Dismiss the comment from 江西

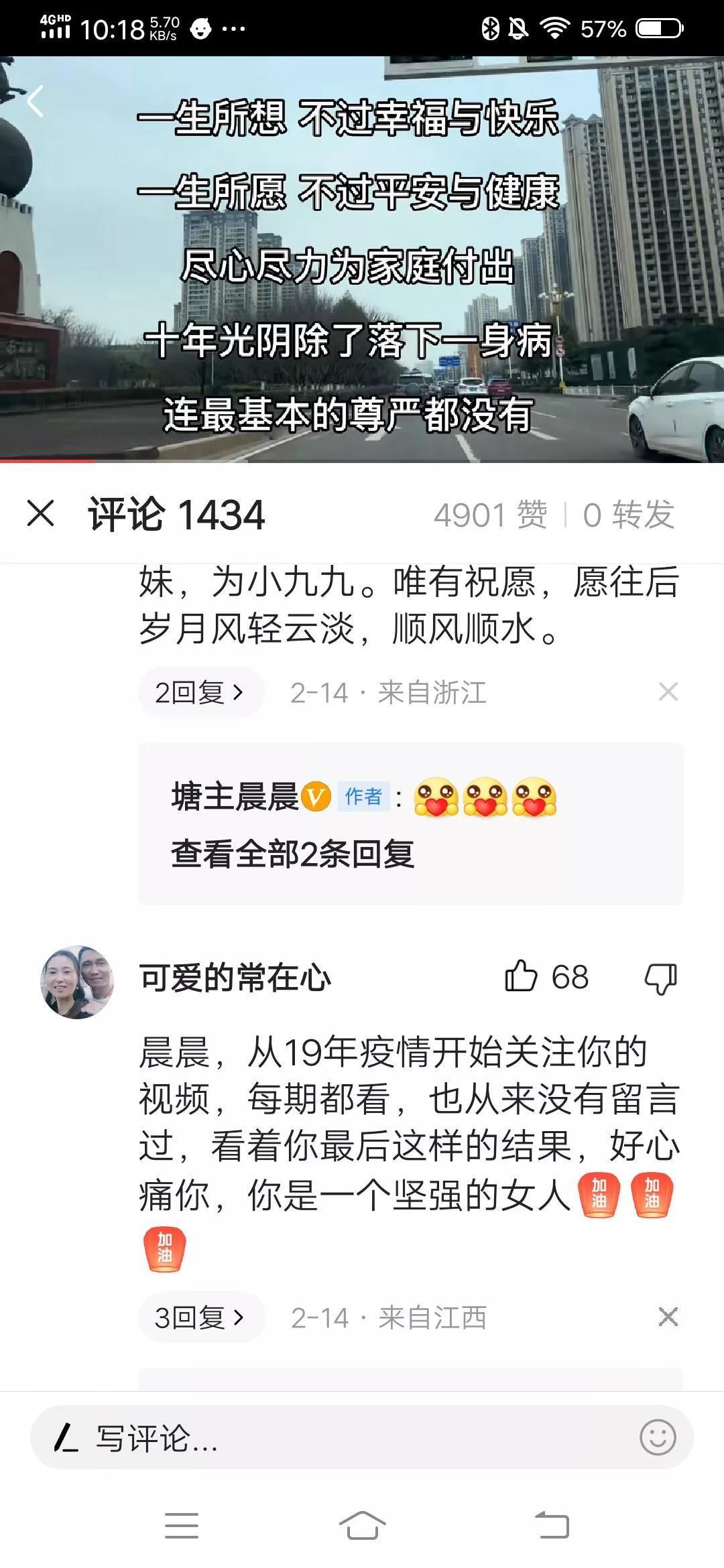(668, 1317)
